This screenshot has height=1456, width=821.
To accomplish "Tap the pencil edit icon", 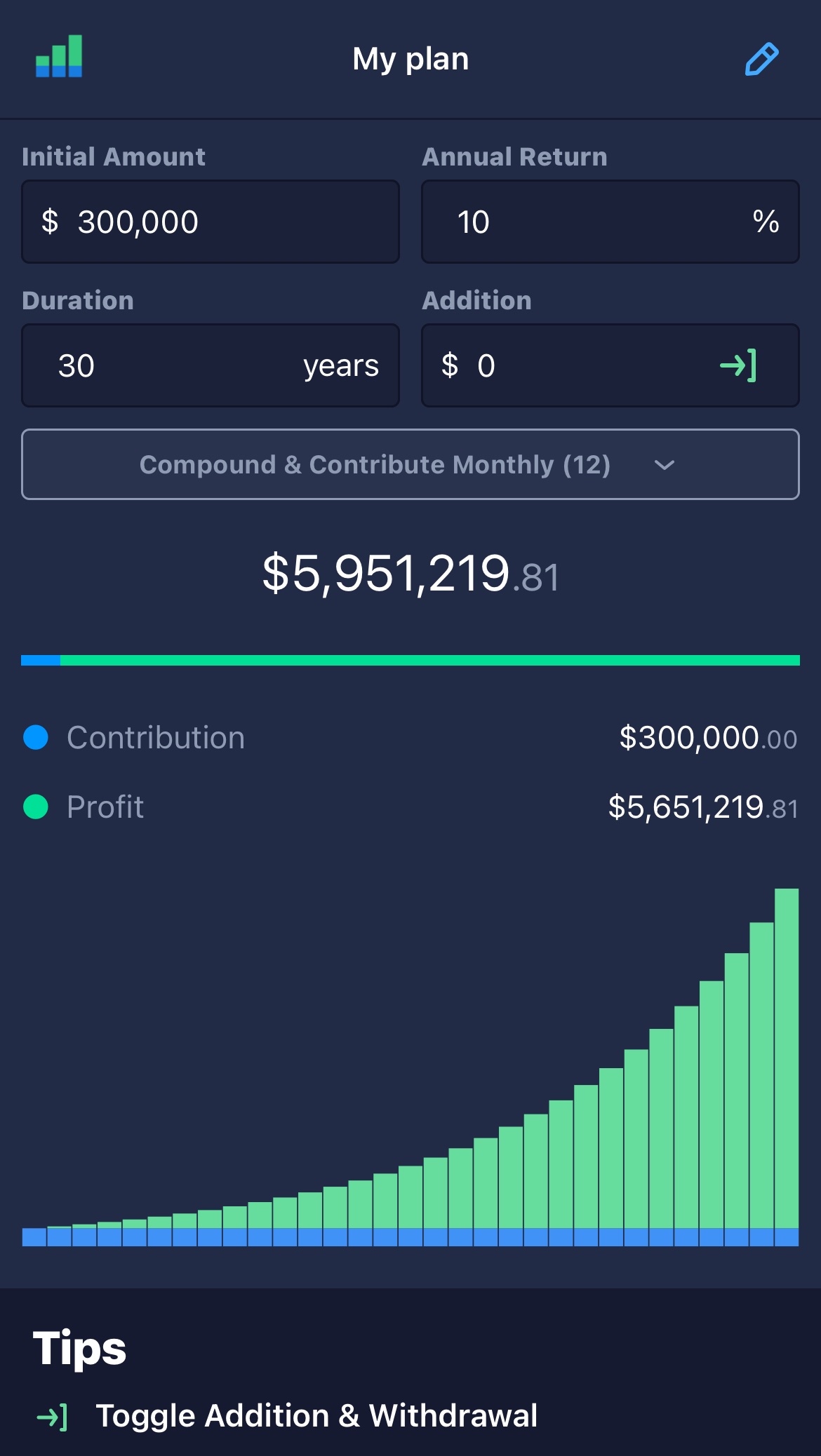I will coord(761,59).
